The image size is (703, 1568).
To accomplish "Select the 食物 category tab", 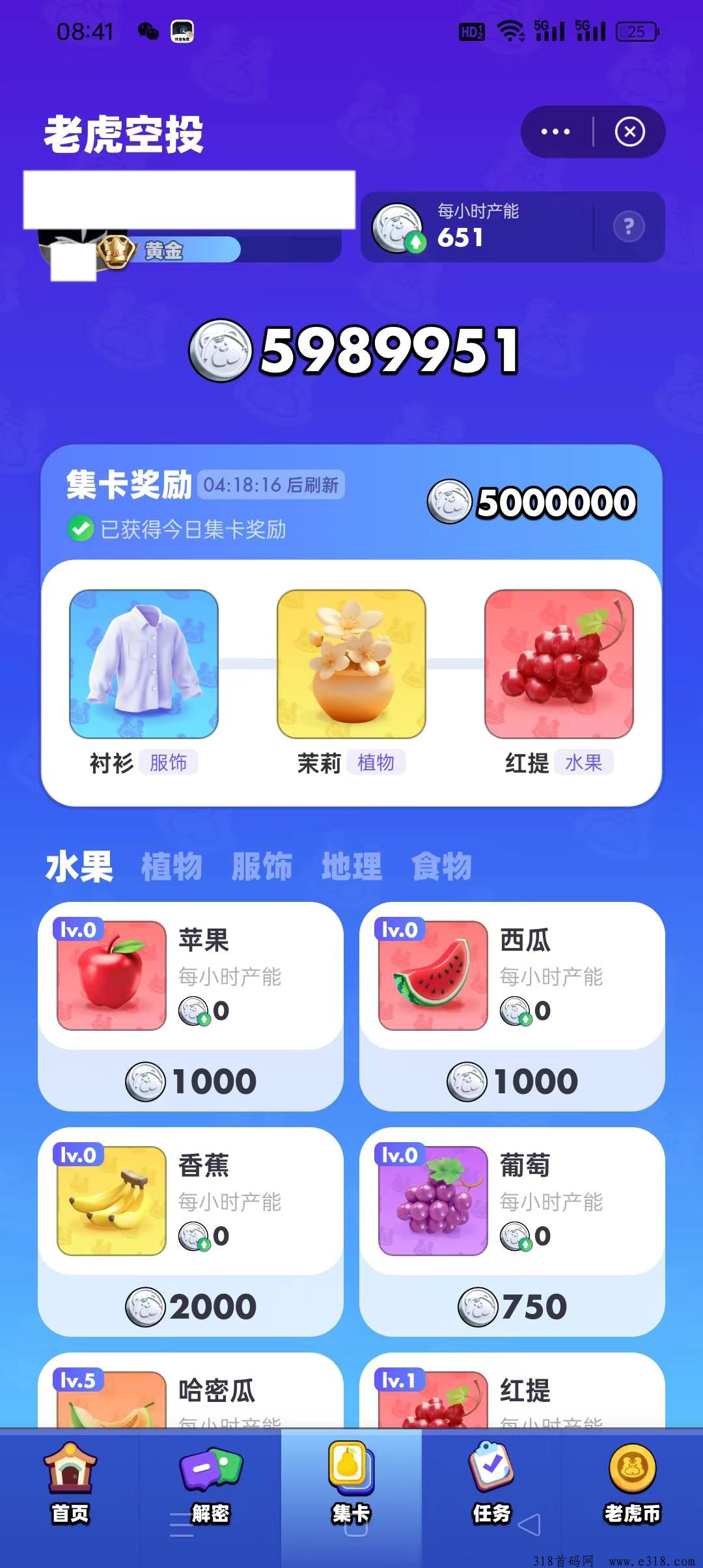I will tap(441, 867).
